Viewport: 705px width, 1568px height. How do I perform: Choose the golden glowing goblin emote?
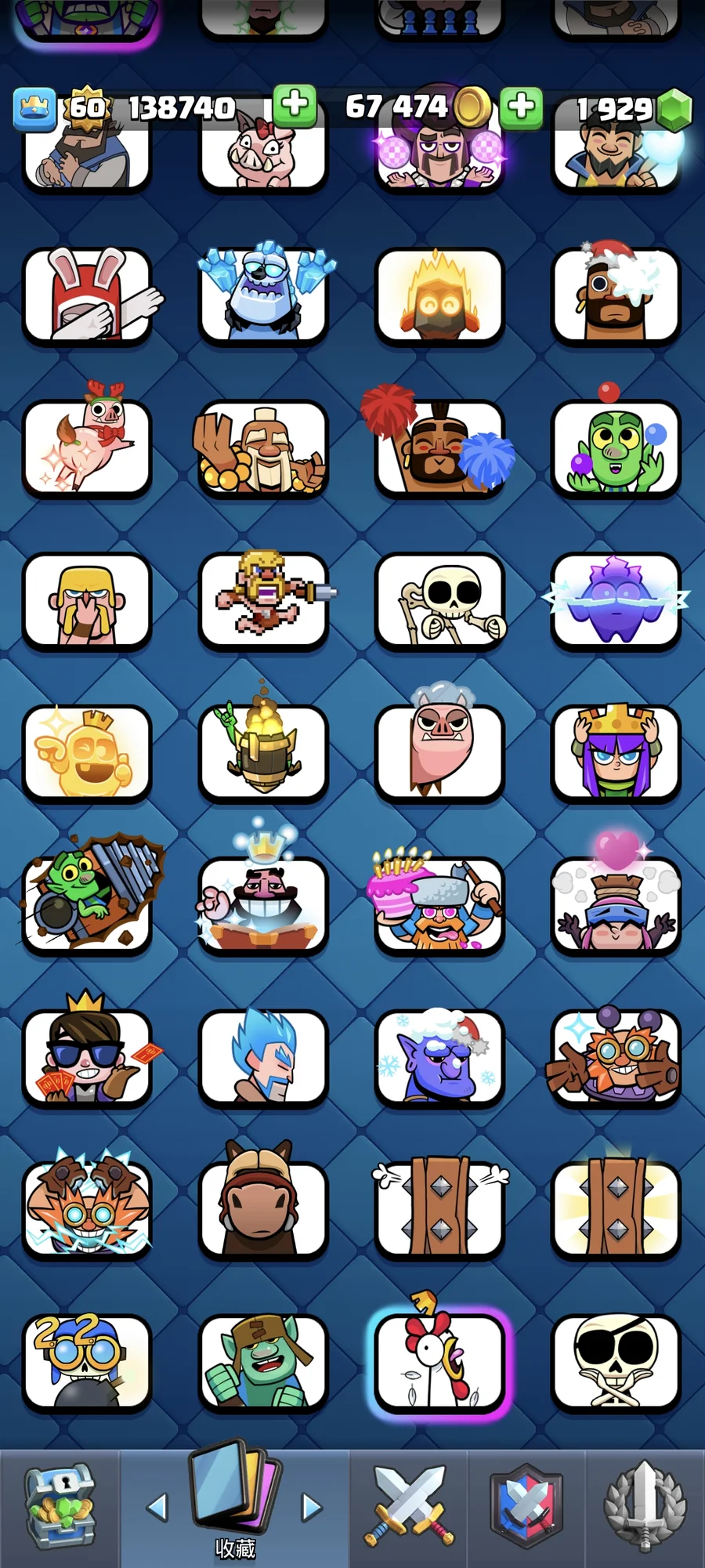87,754
